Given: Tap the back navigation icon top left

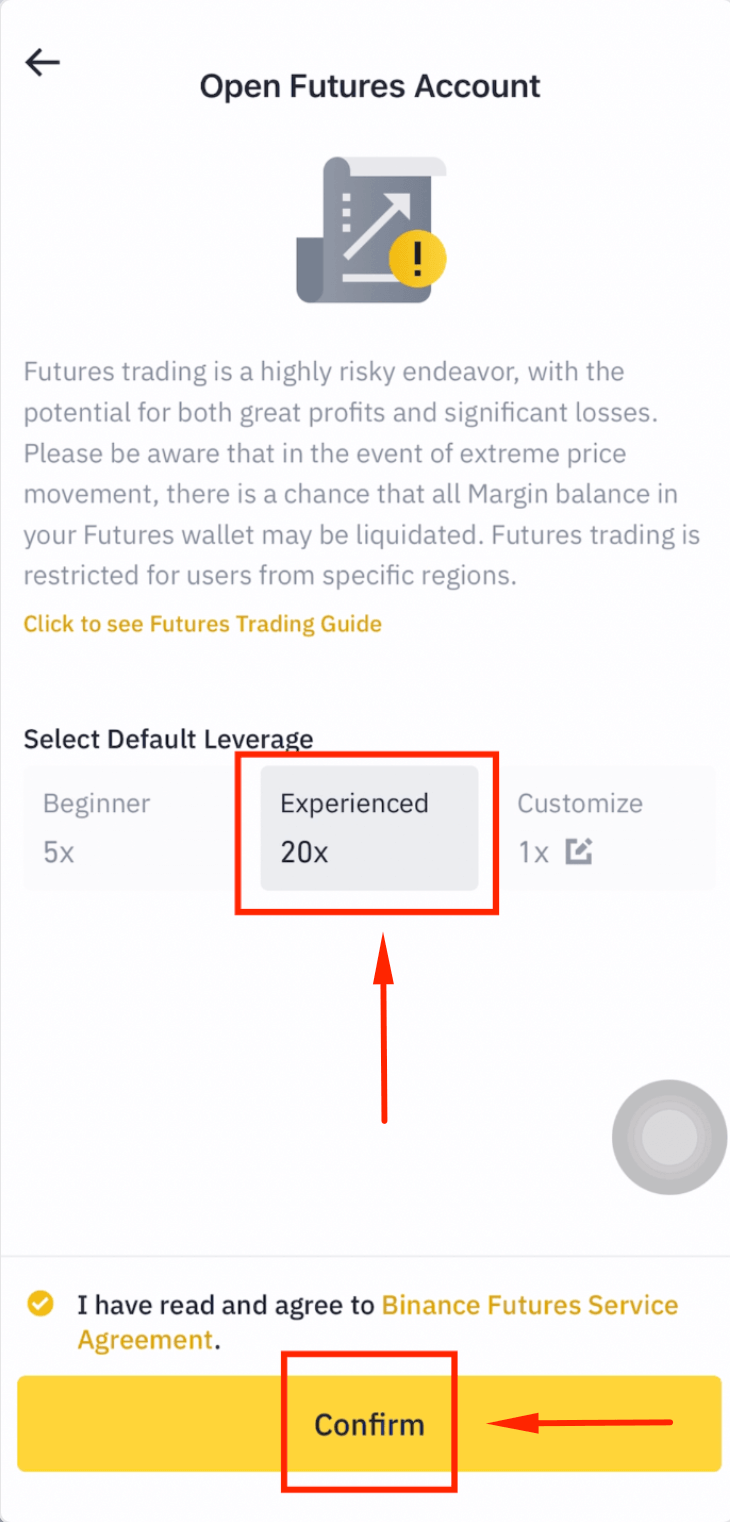Looking at the screenshot, I should [41, 62].
